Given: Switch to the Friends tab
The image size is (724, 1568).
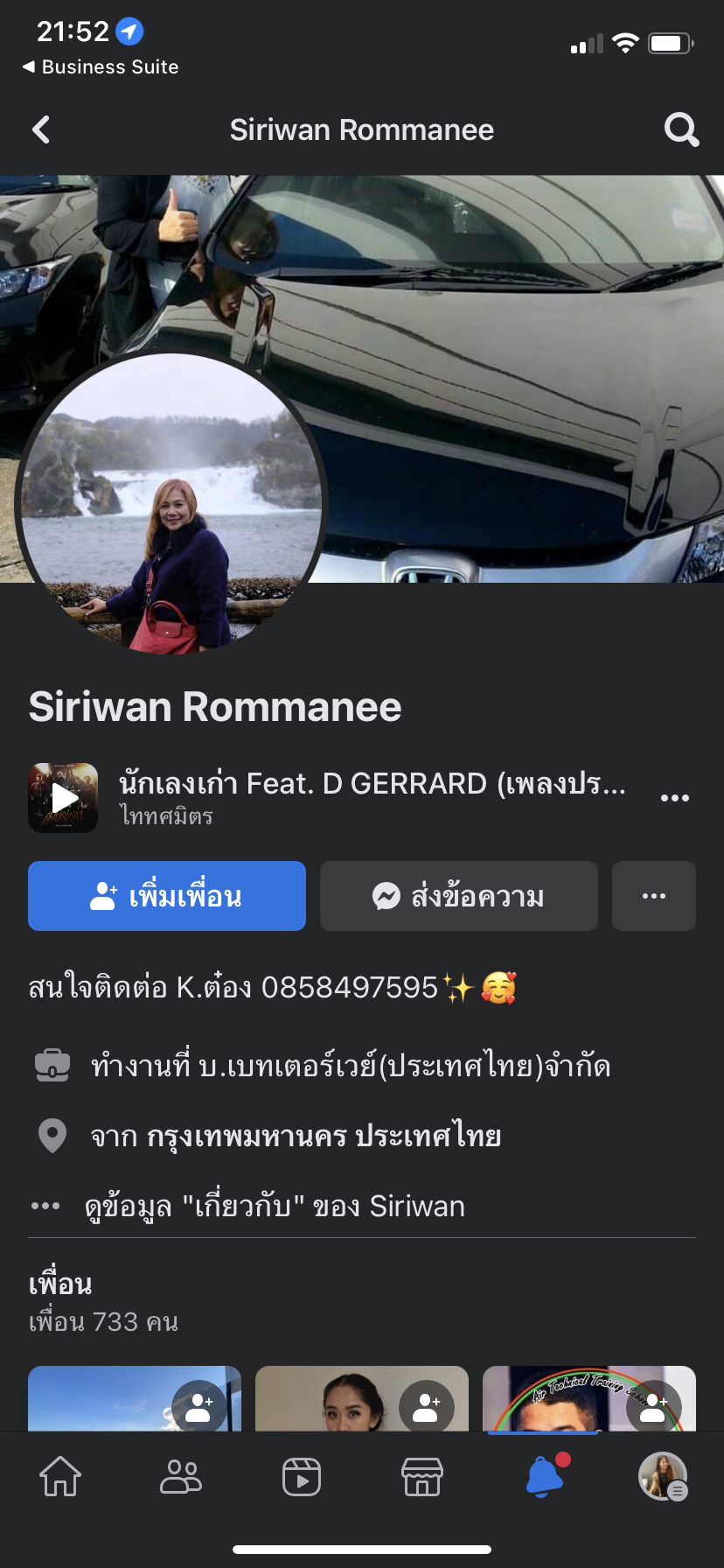Looking at the screenshot, I should pyautogui.click(x=181, y=1477).
